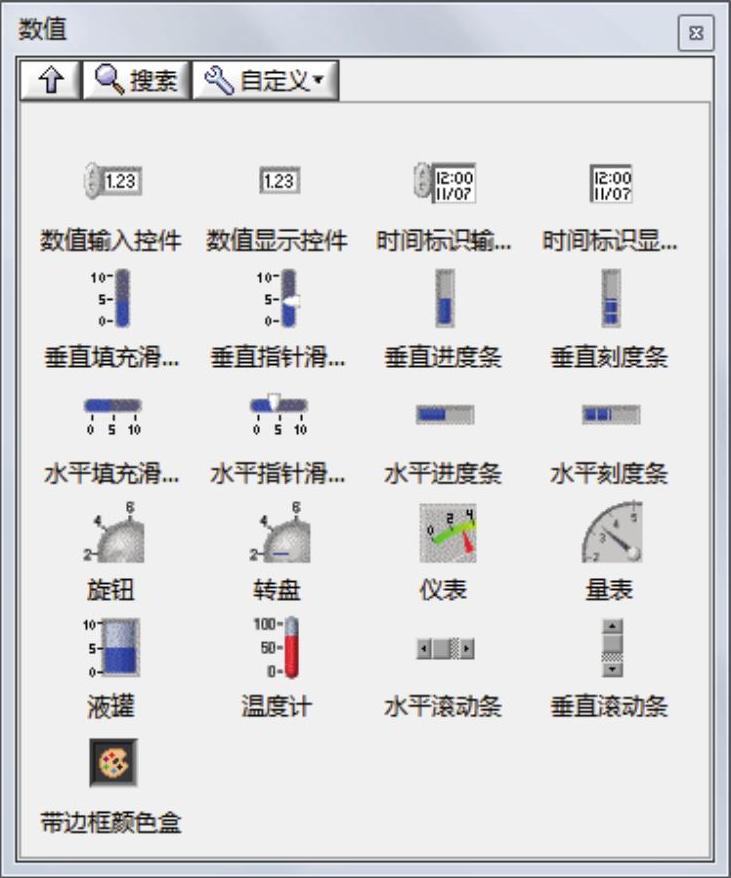Pick the 时间标识输入 control

click(x=444, y=182)
